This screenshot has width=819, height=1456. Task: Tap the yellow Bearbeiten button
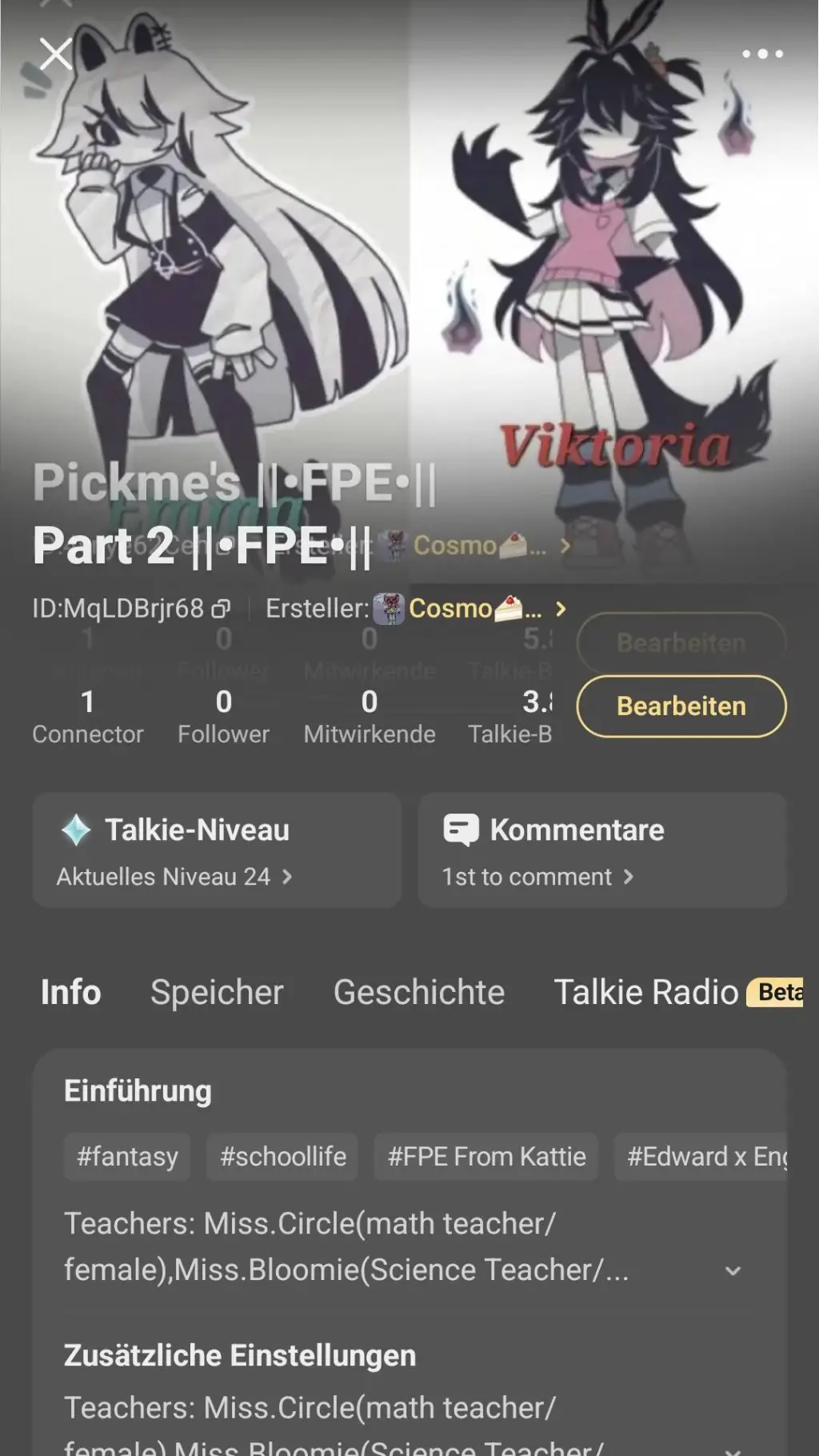681,706
